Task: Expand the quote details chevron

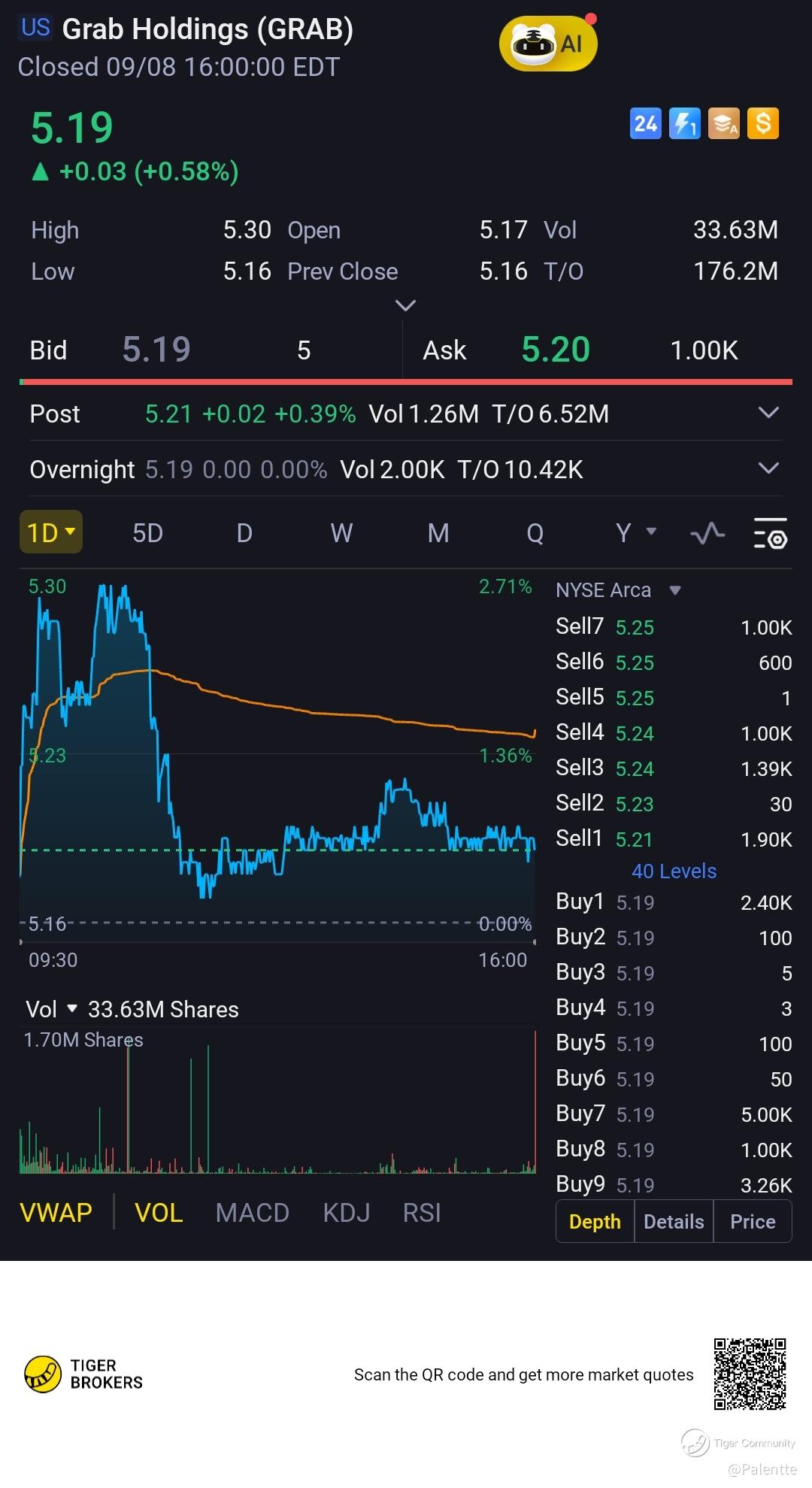Action: click(x=405, y=305)
